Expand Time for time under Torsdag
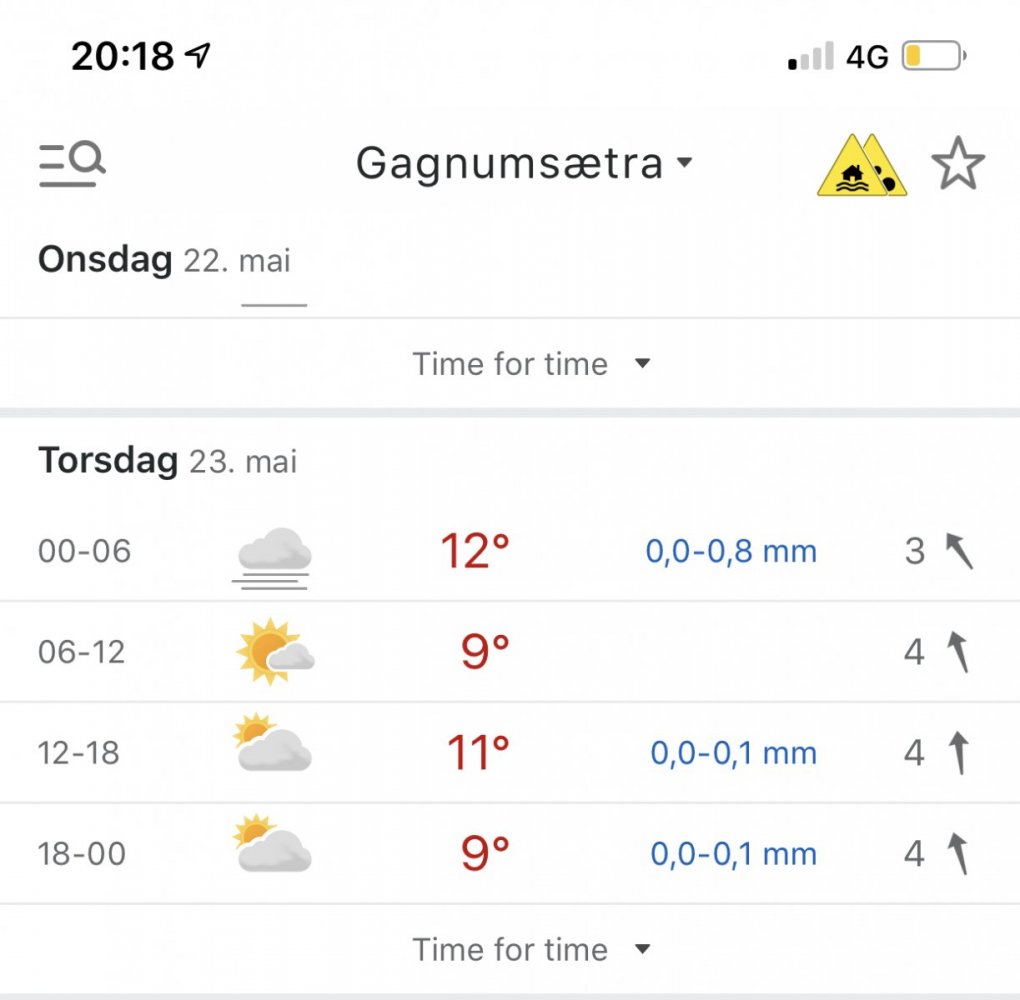The width and height of the screenshot is (1020, 1000). pyautogui.click(x=530, y=949)
